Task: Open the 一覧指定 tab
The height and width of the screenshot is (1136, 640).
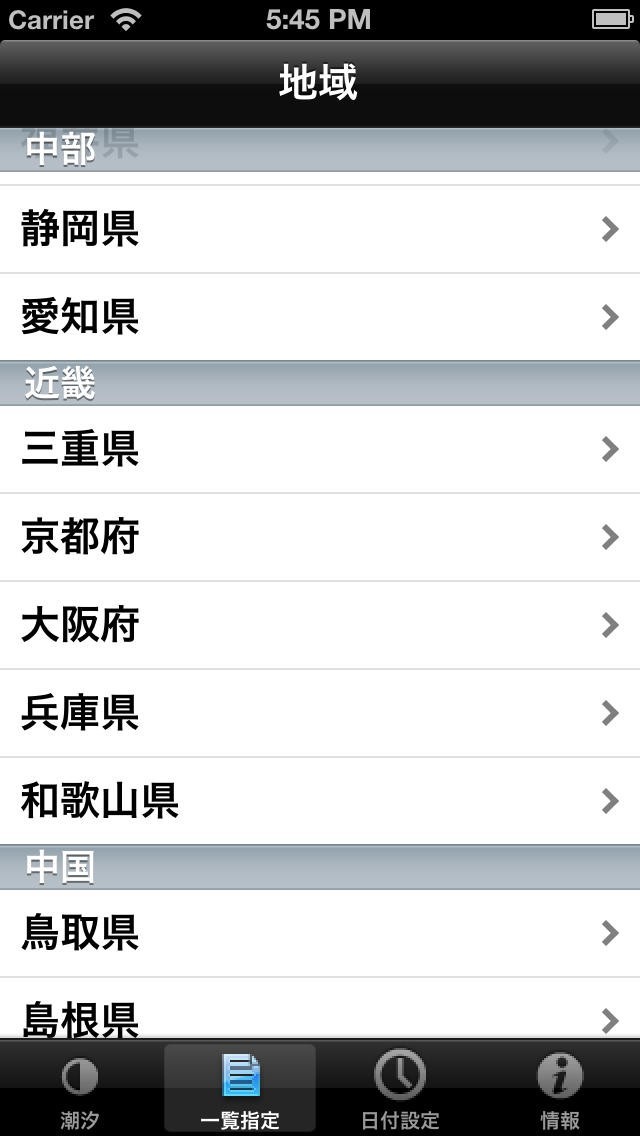Action: (x=240, y=1090)
